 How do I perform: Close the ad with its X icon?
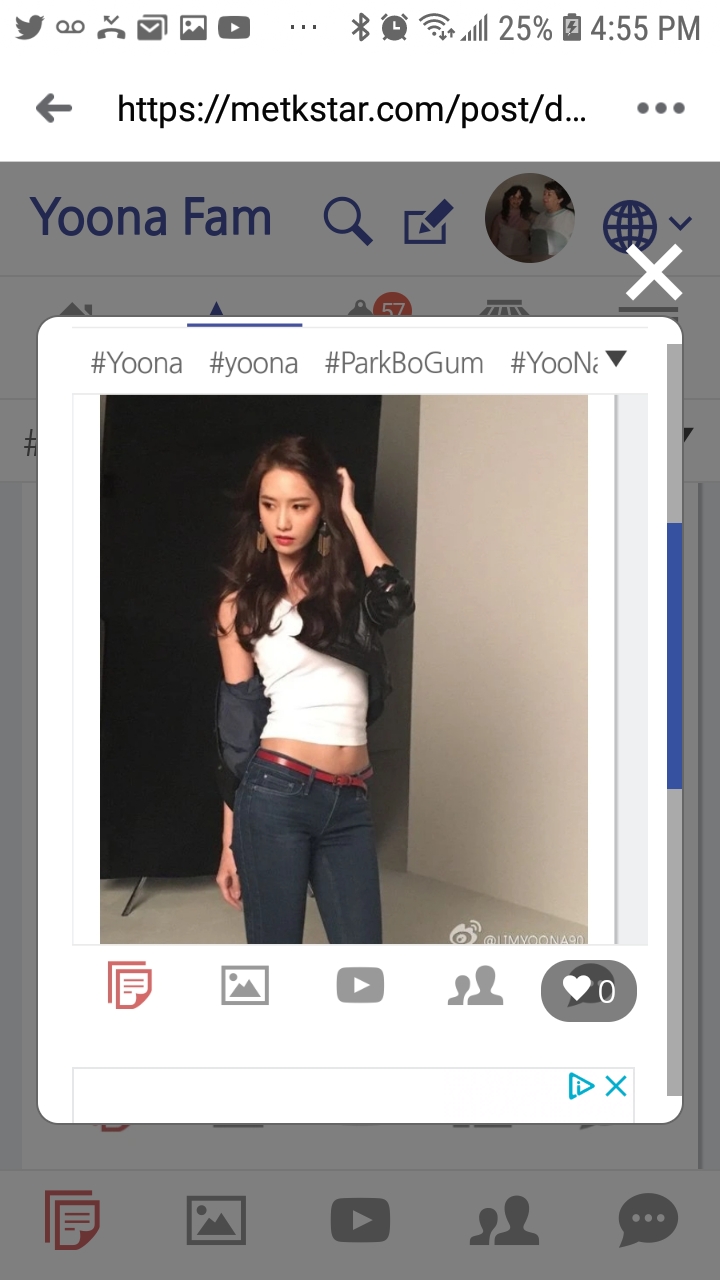point(617,1086)
